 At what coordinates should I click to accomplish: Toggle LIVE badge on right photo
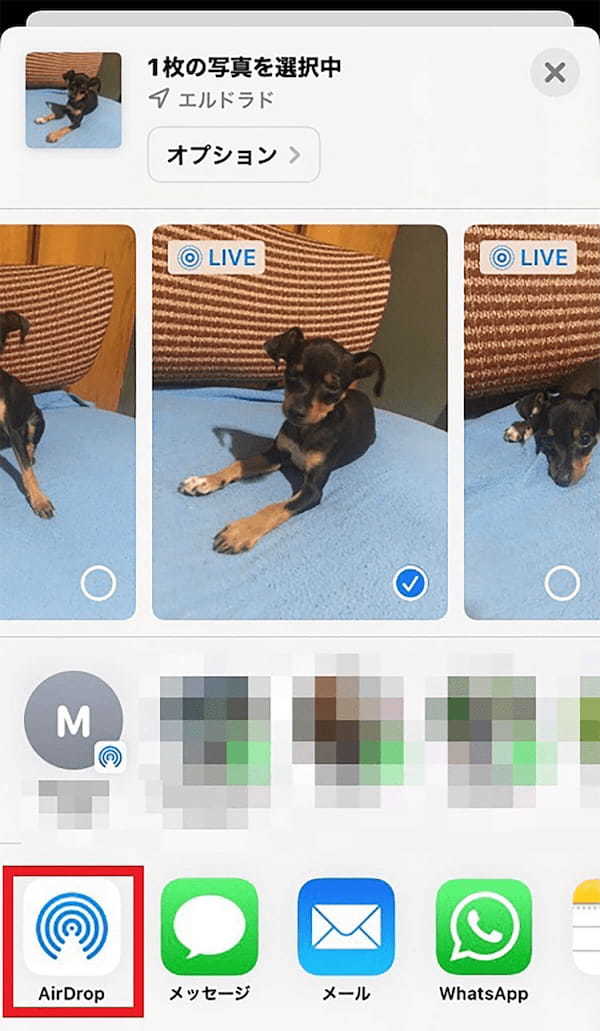click(x=529, y=258)
